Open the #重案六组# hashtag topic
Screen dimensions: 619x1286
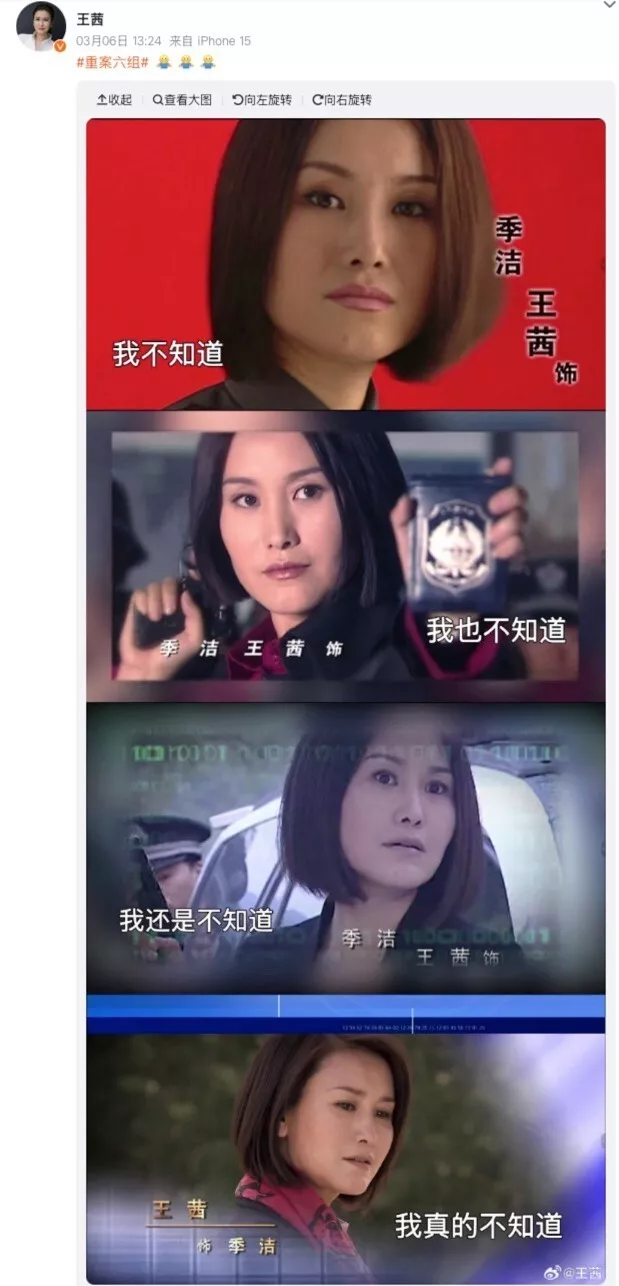(112, 62)
